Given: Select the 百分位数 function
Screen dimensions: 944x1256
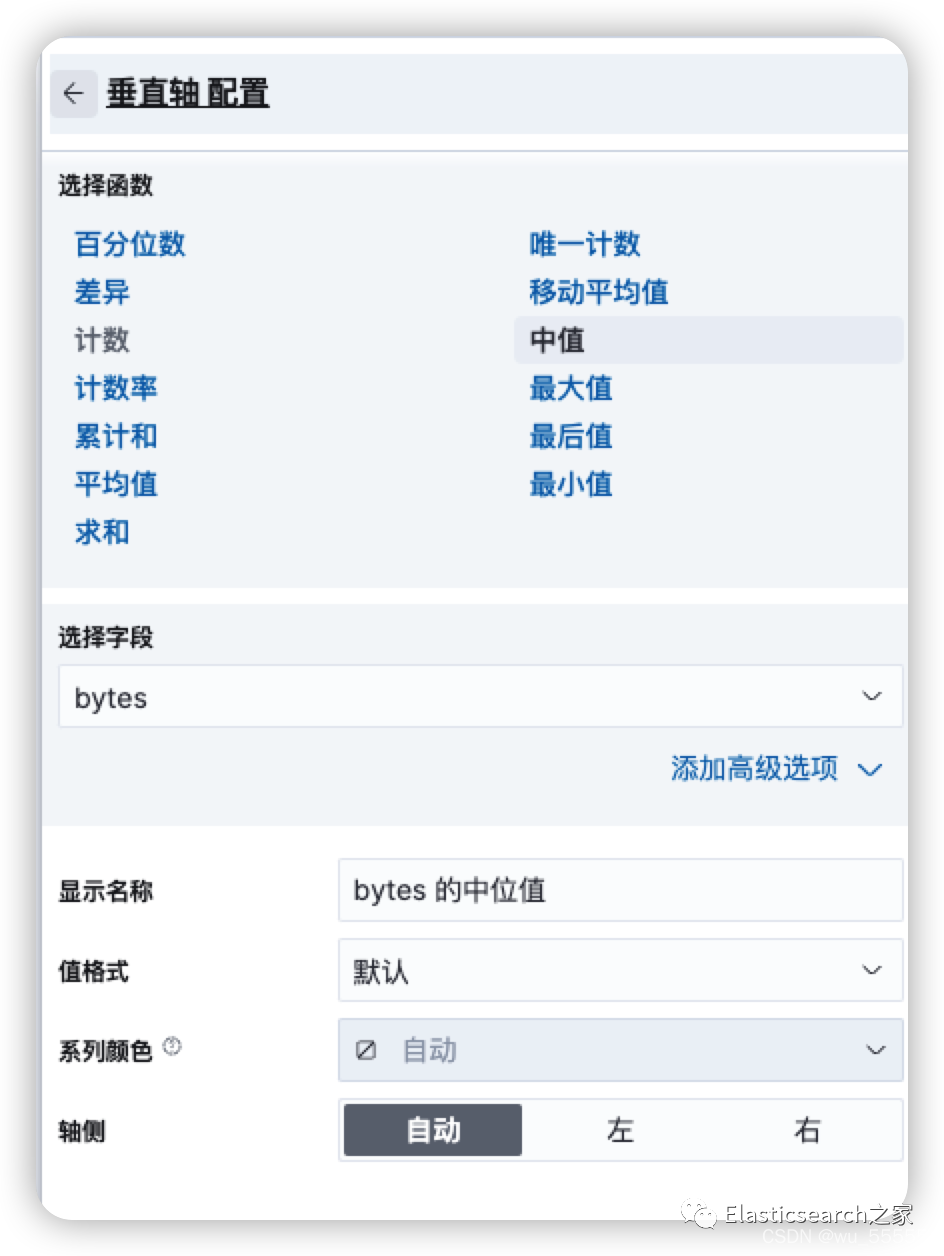Looking at the screenshot, I should pos(130,244).
